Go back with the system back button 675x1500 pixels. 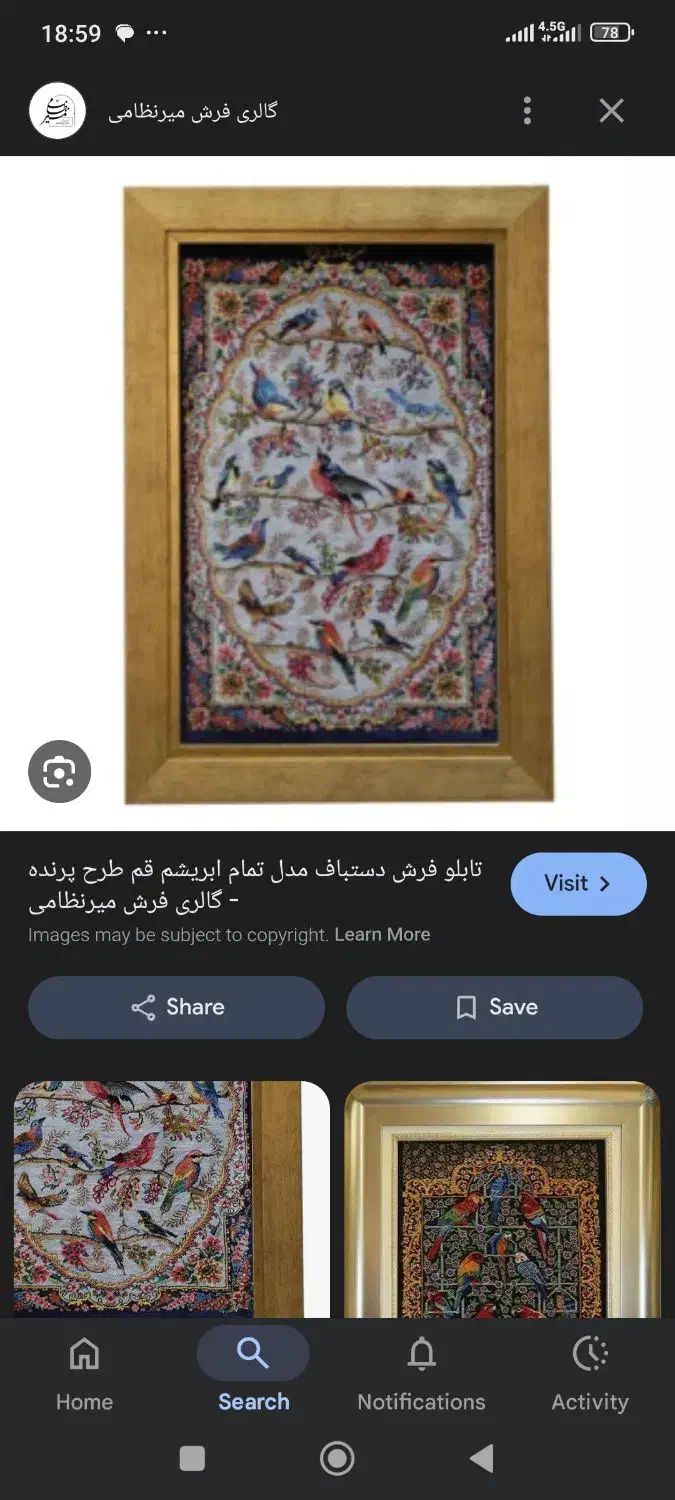tap(481, 1459)
